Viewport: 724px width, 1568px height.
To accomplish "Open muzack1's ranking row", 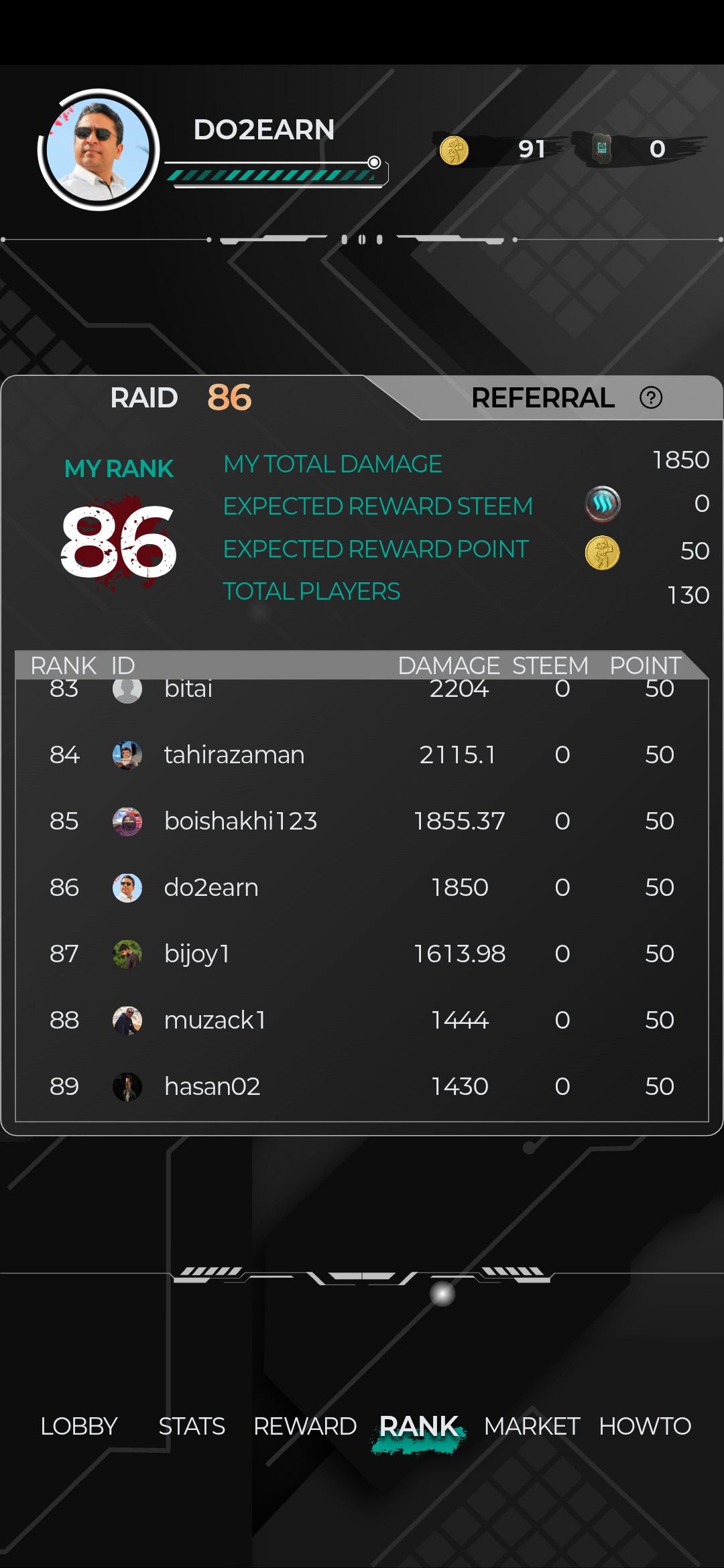I will click(x=362, y=1020).
